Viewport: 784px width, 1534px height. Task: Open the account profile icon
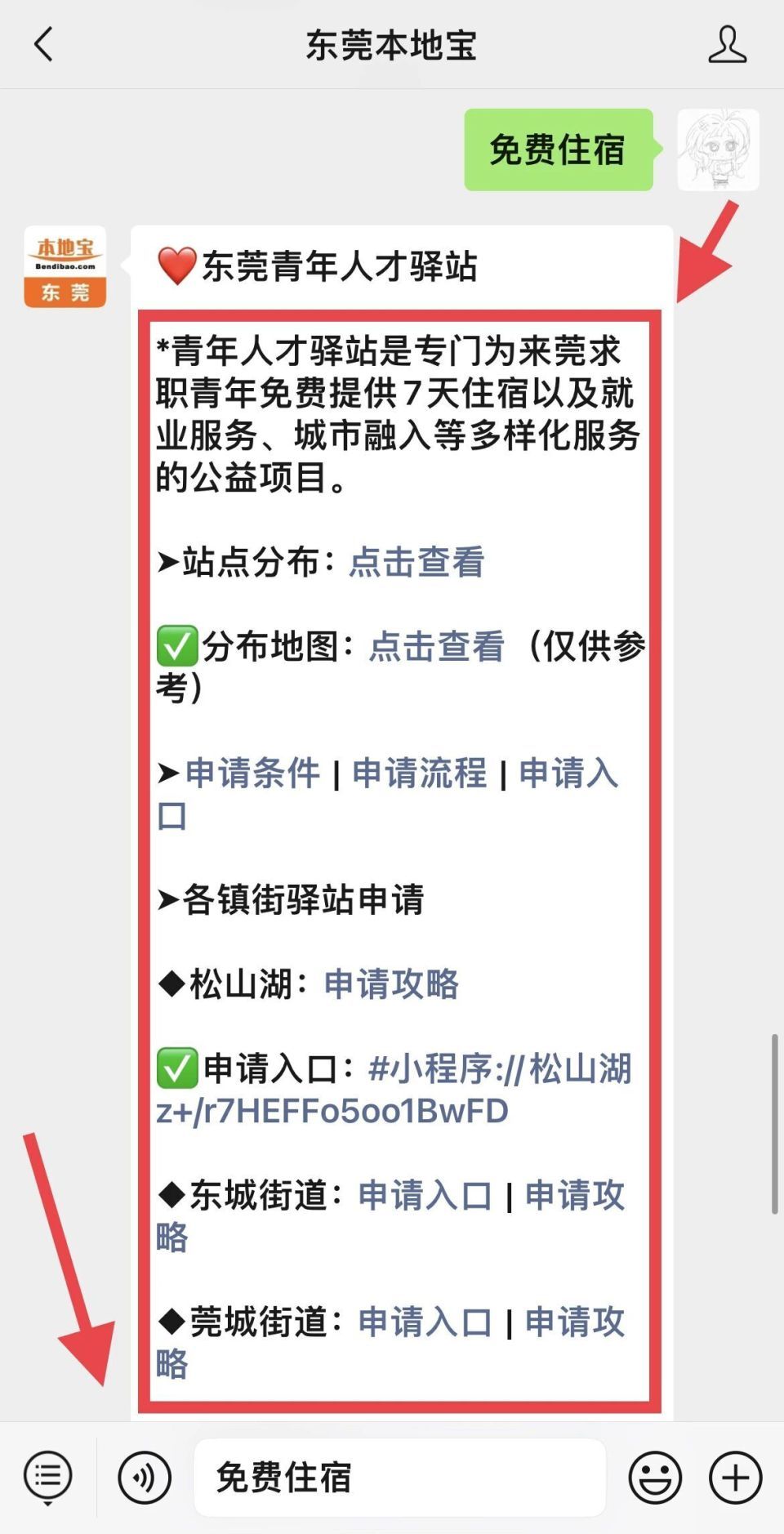click(x=727, y=44)
